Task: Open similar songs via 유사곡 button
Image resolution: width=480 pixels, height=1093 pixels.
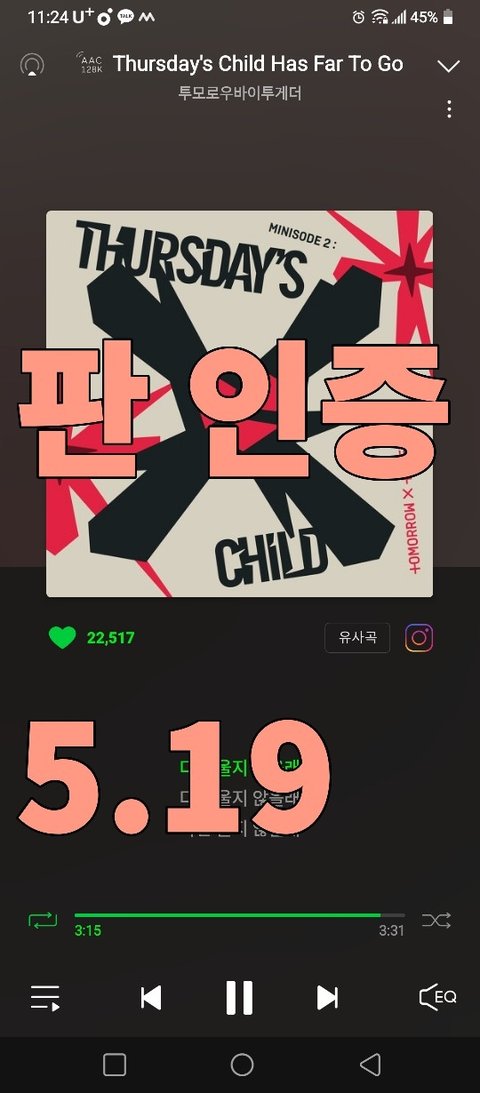Action: coord(357,638)
